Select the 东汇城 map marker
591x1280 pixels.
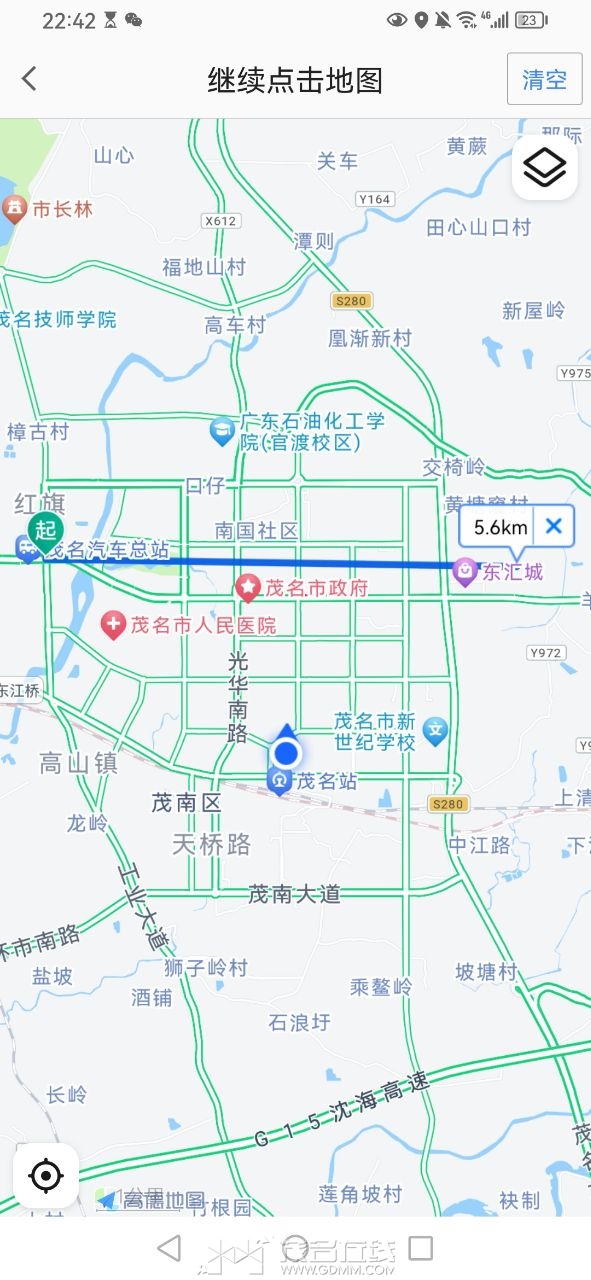click(x=465, y=571)
